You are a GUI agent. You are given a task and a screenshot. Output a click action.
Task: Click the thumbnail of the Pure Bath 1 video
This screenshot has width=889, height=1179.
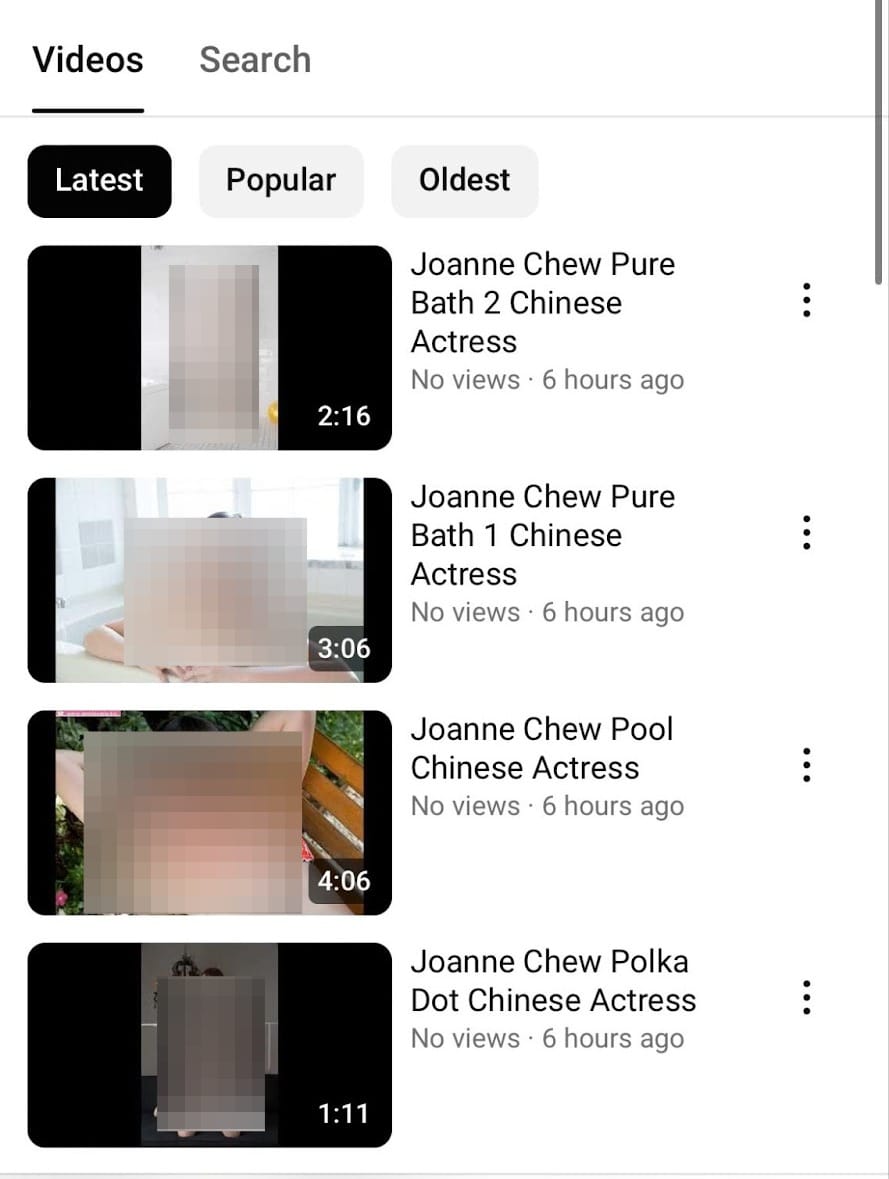point(210,580)
